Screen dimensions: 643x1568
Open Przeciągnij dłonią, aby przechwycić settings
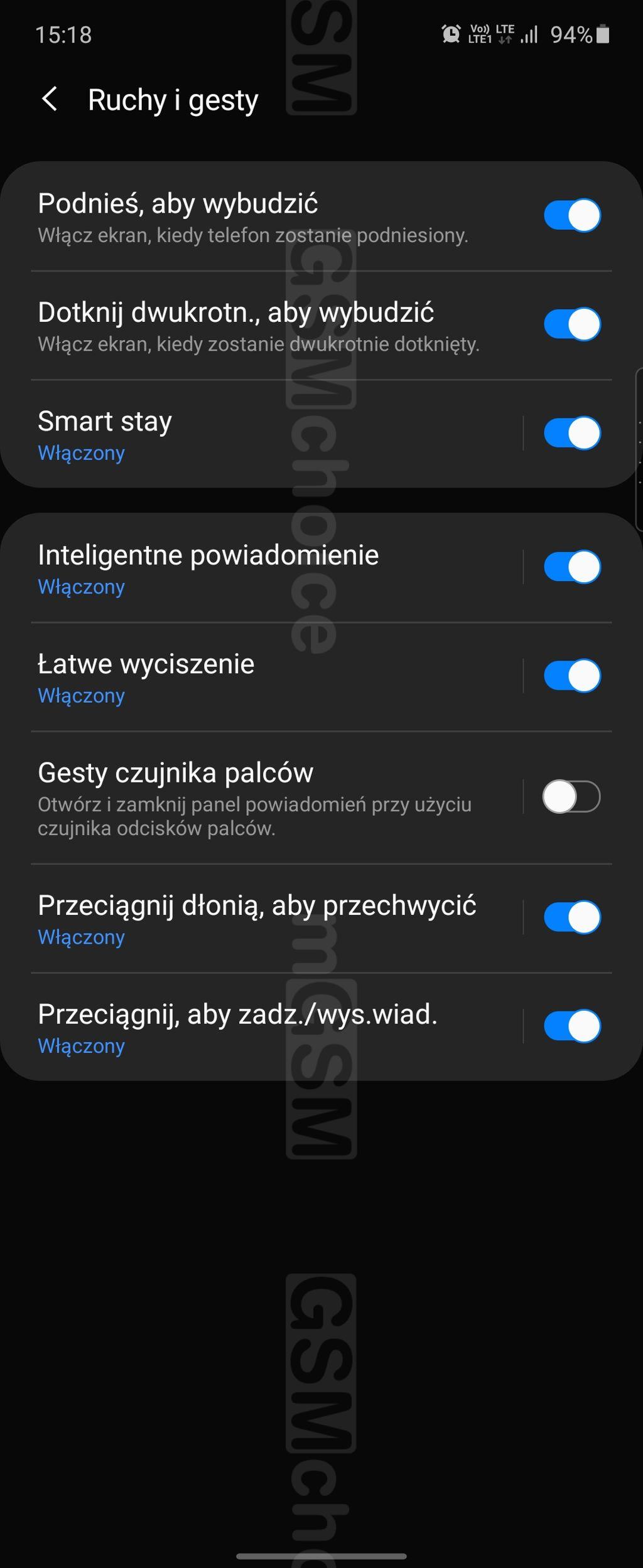(264, 919)
